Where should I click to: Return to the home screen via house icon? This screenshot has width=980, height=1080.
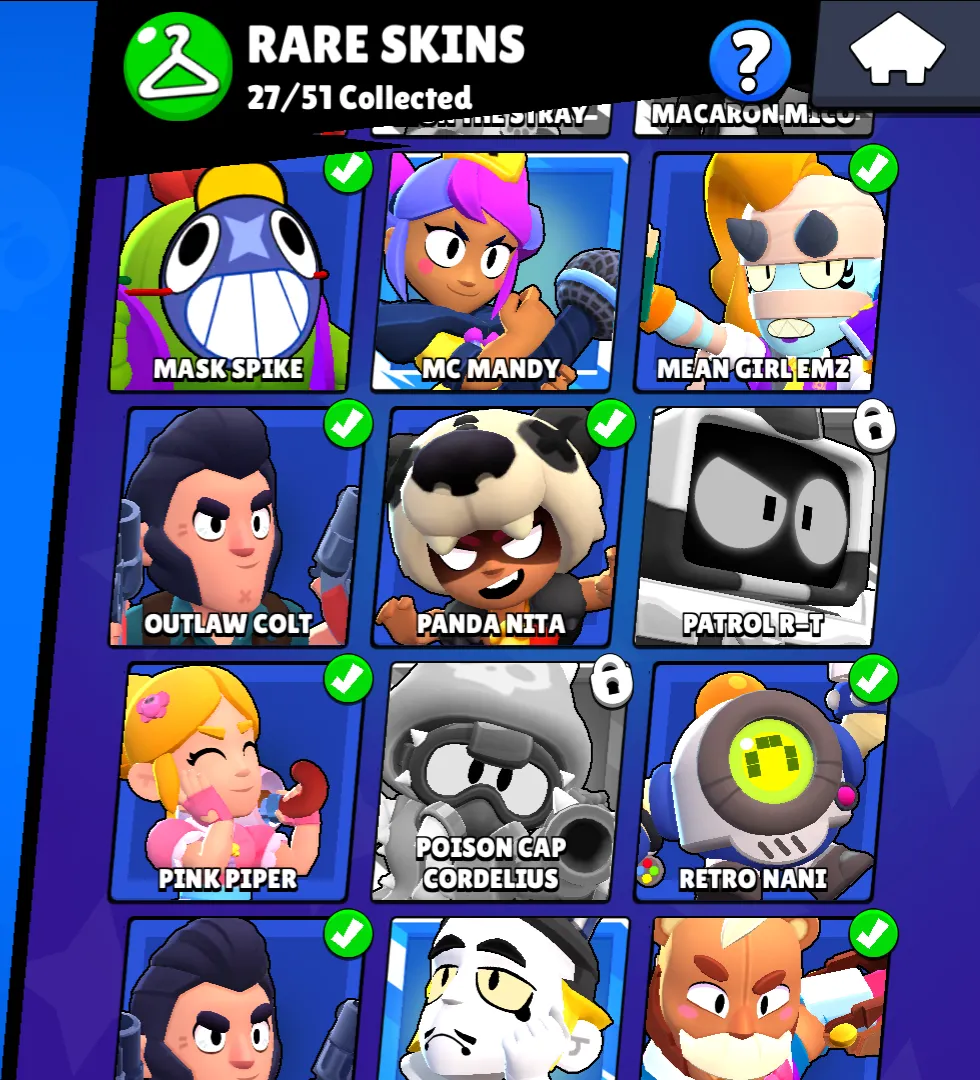point(897,53)
